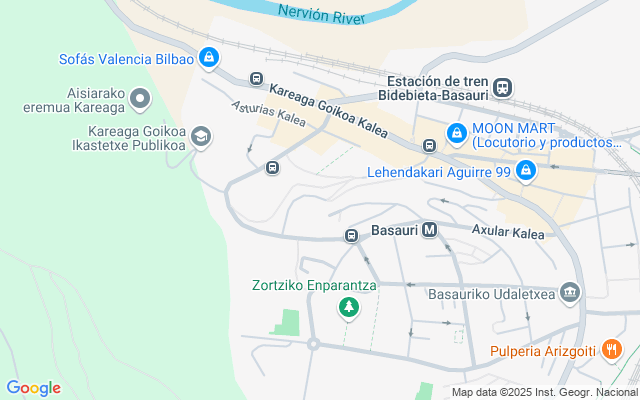Select the Zortziko Enparantza park marker
Screen dimensions: 640x400
(x=348, y=307)
